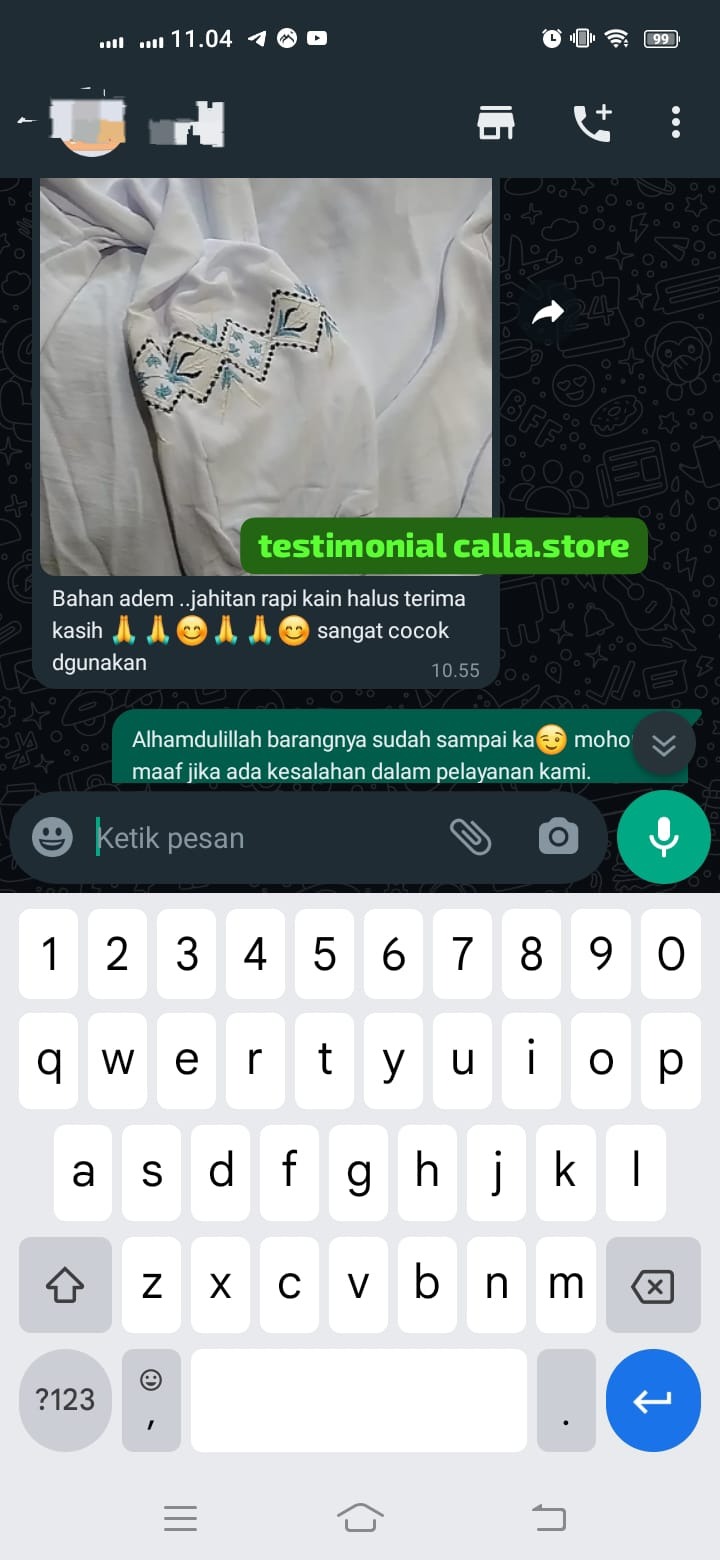Viewport: 720px width, 1560px height.
Task: Switch keyboard to ?123 symbols layout
Action: point(65,1399)
